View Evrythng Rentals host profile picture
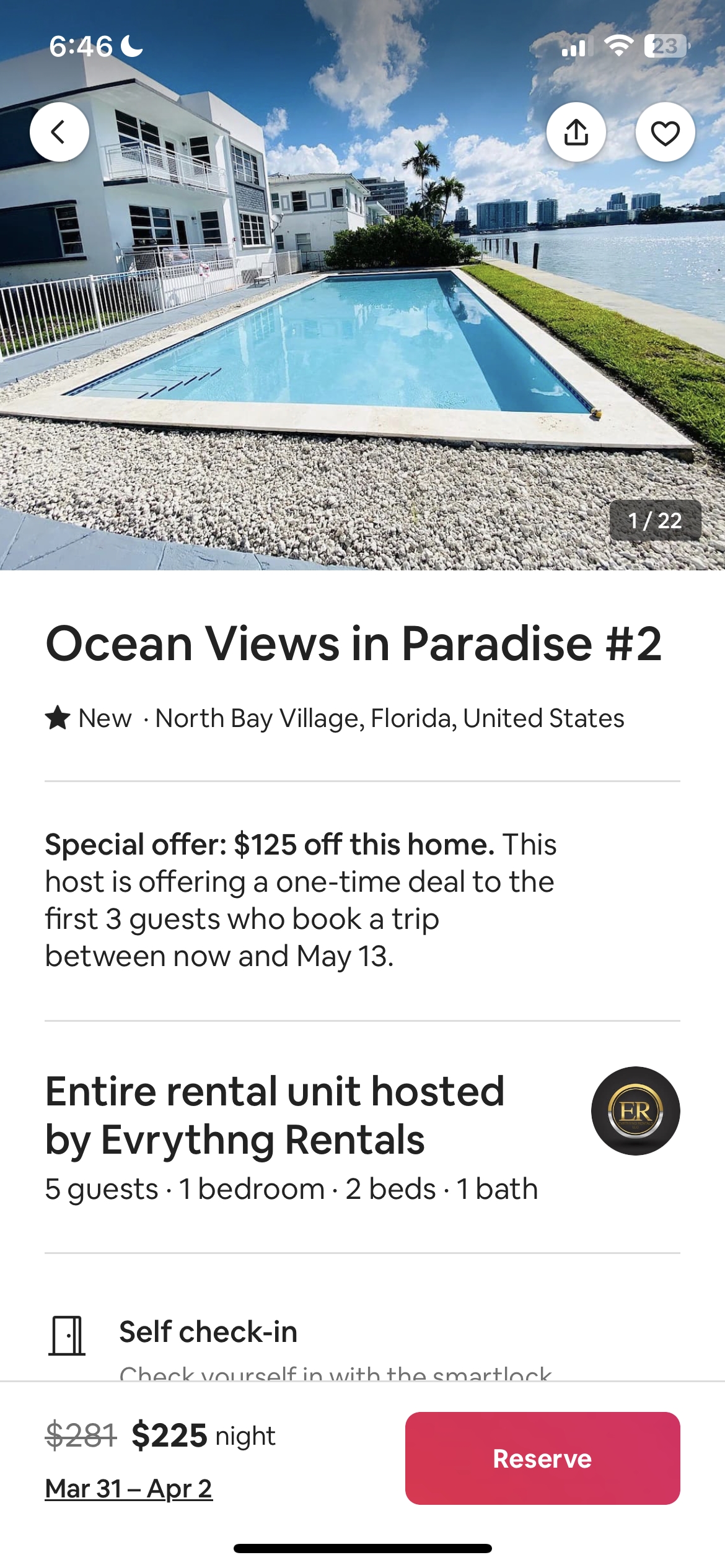This screenshot has height=1568, width=725. pos(636,1111)
